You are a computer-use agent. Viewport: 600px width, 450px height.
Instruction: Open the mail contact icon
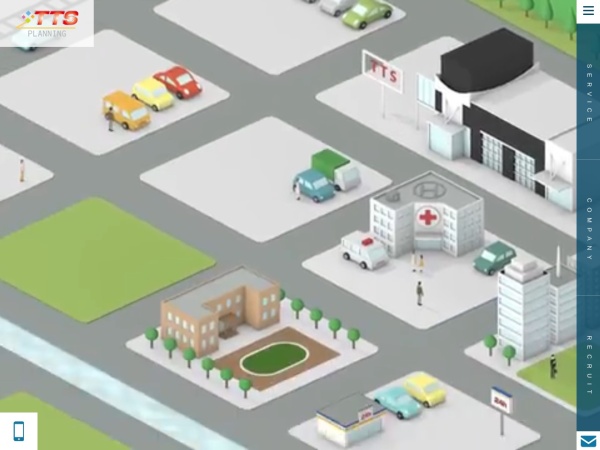(588, 440)
